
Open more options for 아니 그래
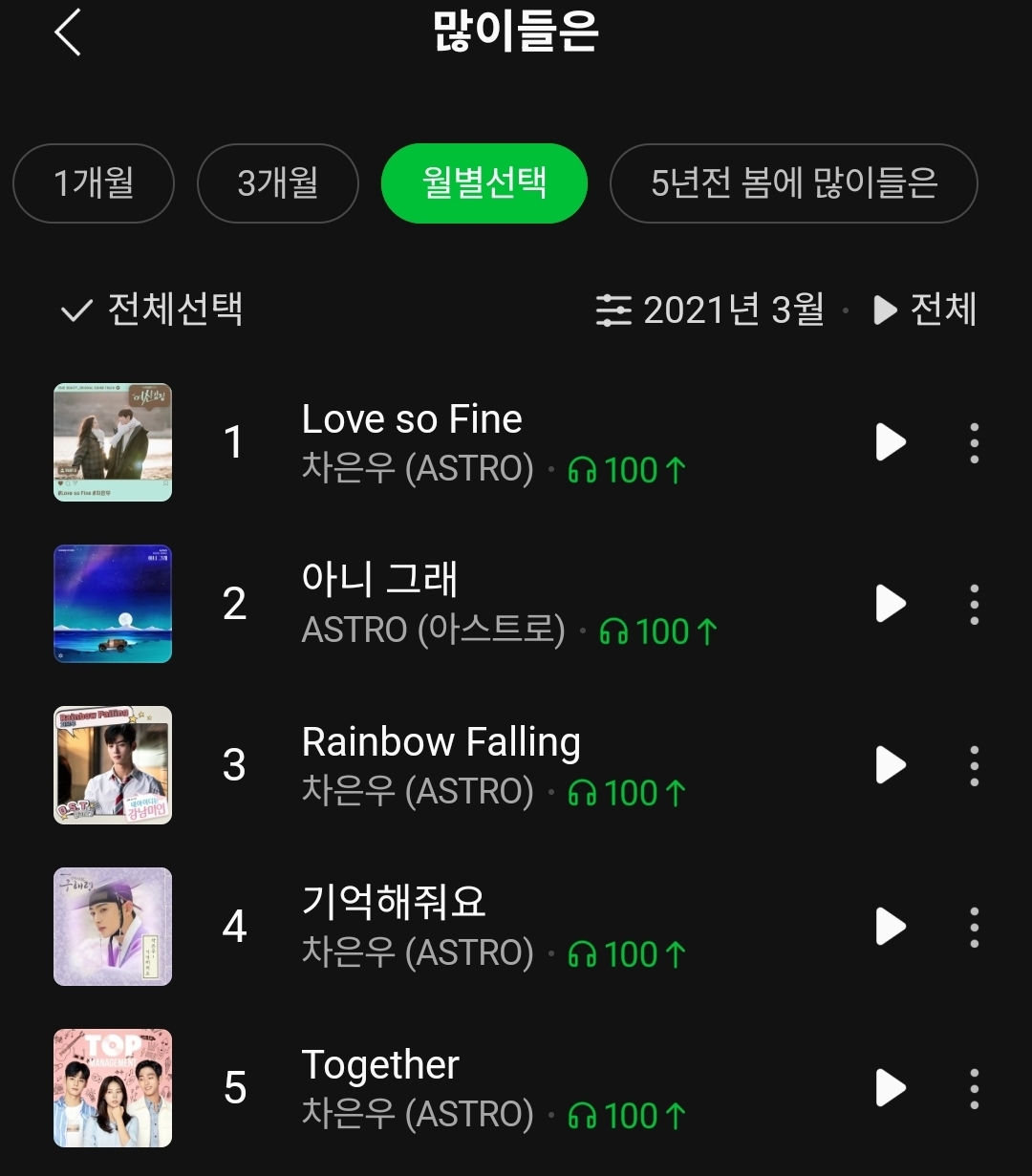point(974,604)
